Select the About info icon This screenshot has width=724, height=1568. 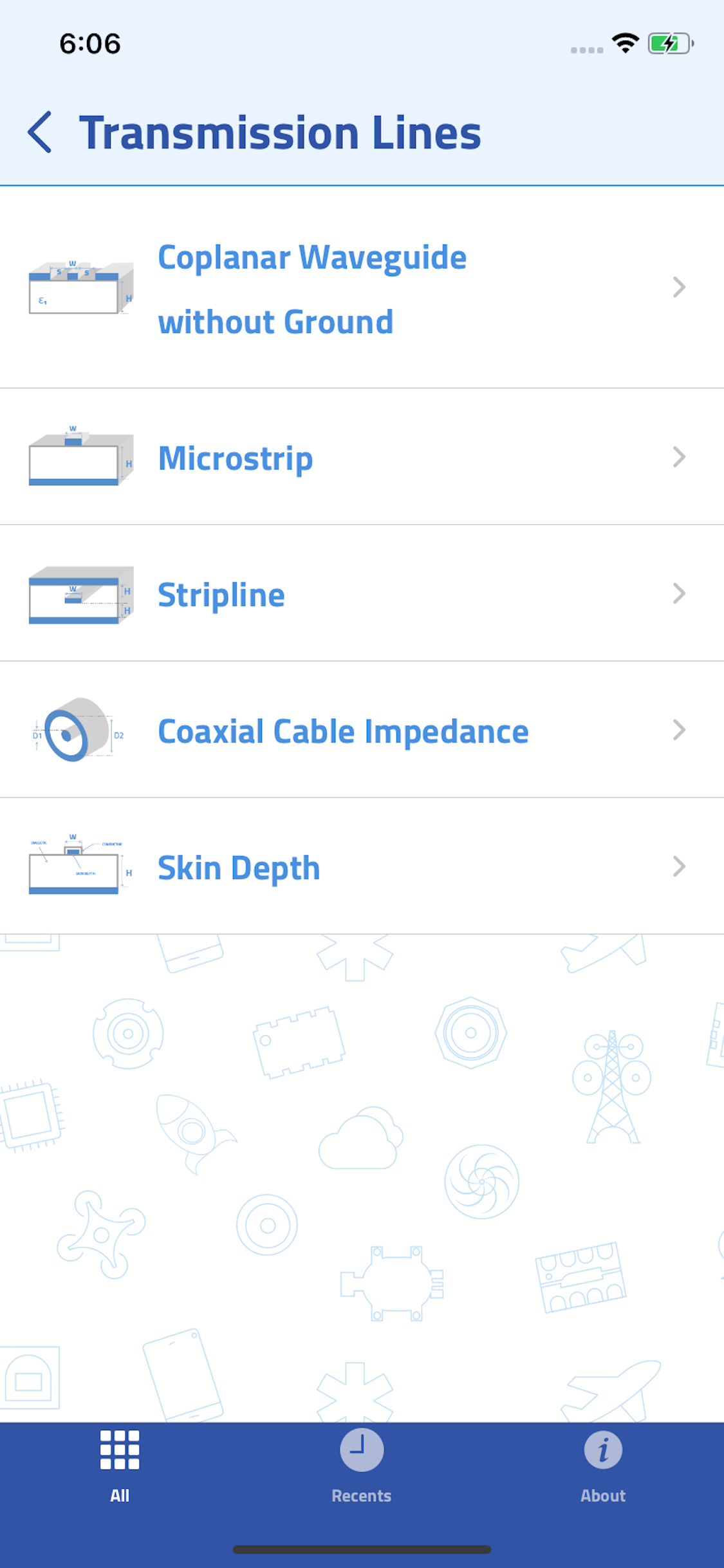pos(603,1450)
